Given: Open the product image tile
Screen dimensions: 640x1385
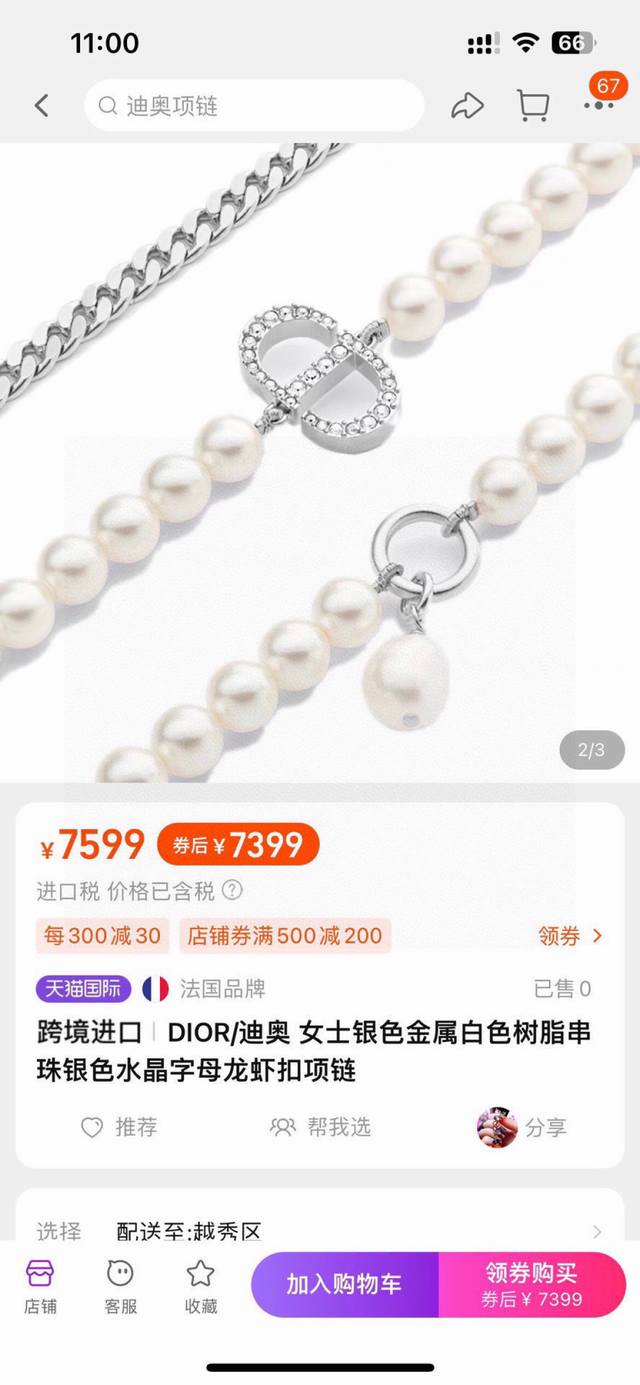Looking at the screenshot, I should pos(320,462).
